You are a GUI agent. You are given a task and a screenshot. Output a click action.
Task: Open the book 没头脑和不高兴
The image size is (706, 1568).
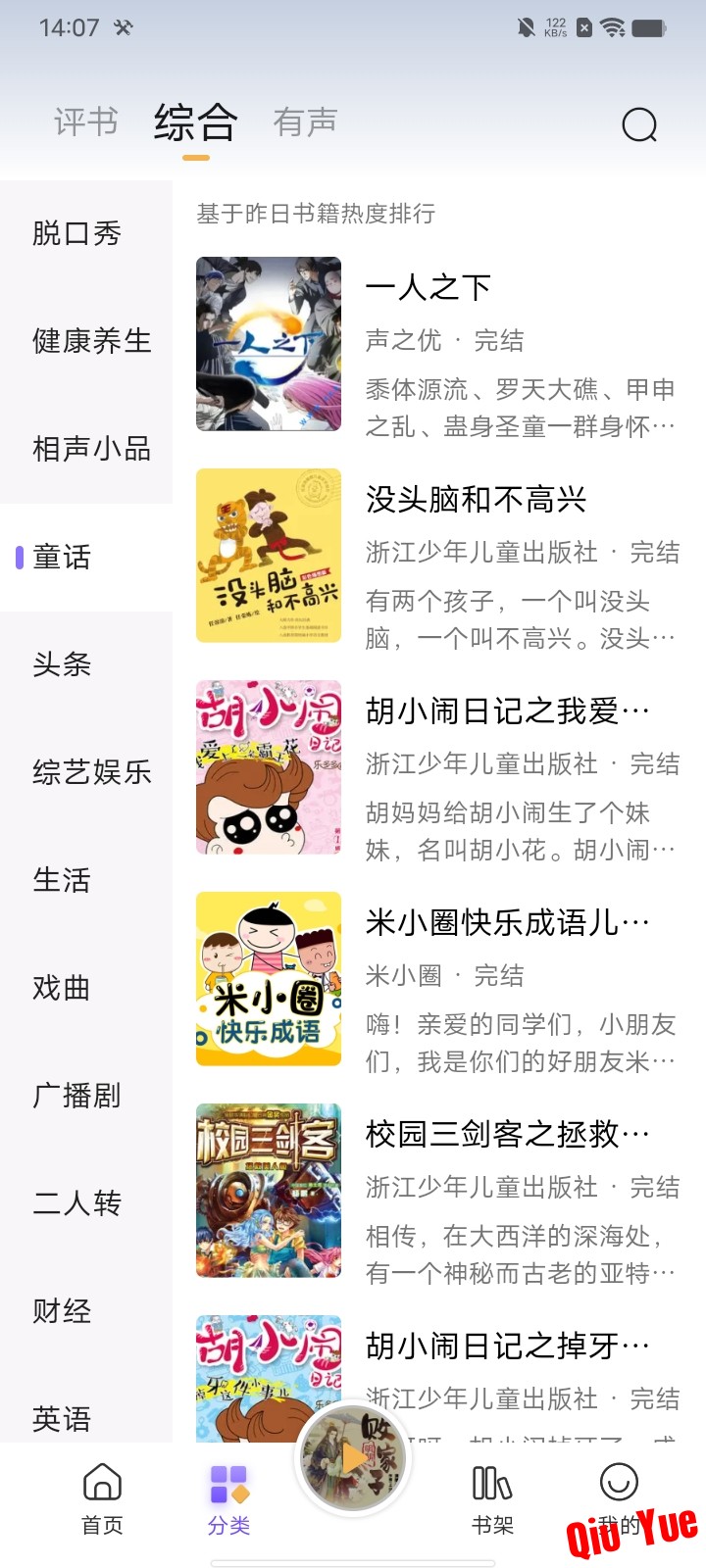436,555
